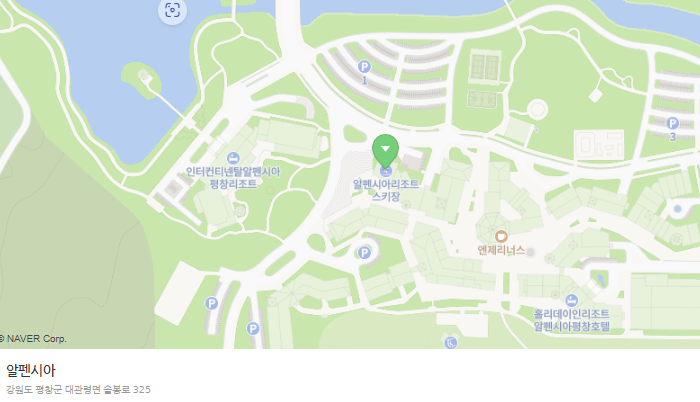Open the 인터컨티넨탈알펜시아 평창리조트 place marker
Screen dimensions: 700x402
pyautogui.click(x=233, y=158)
